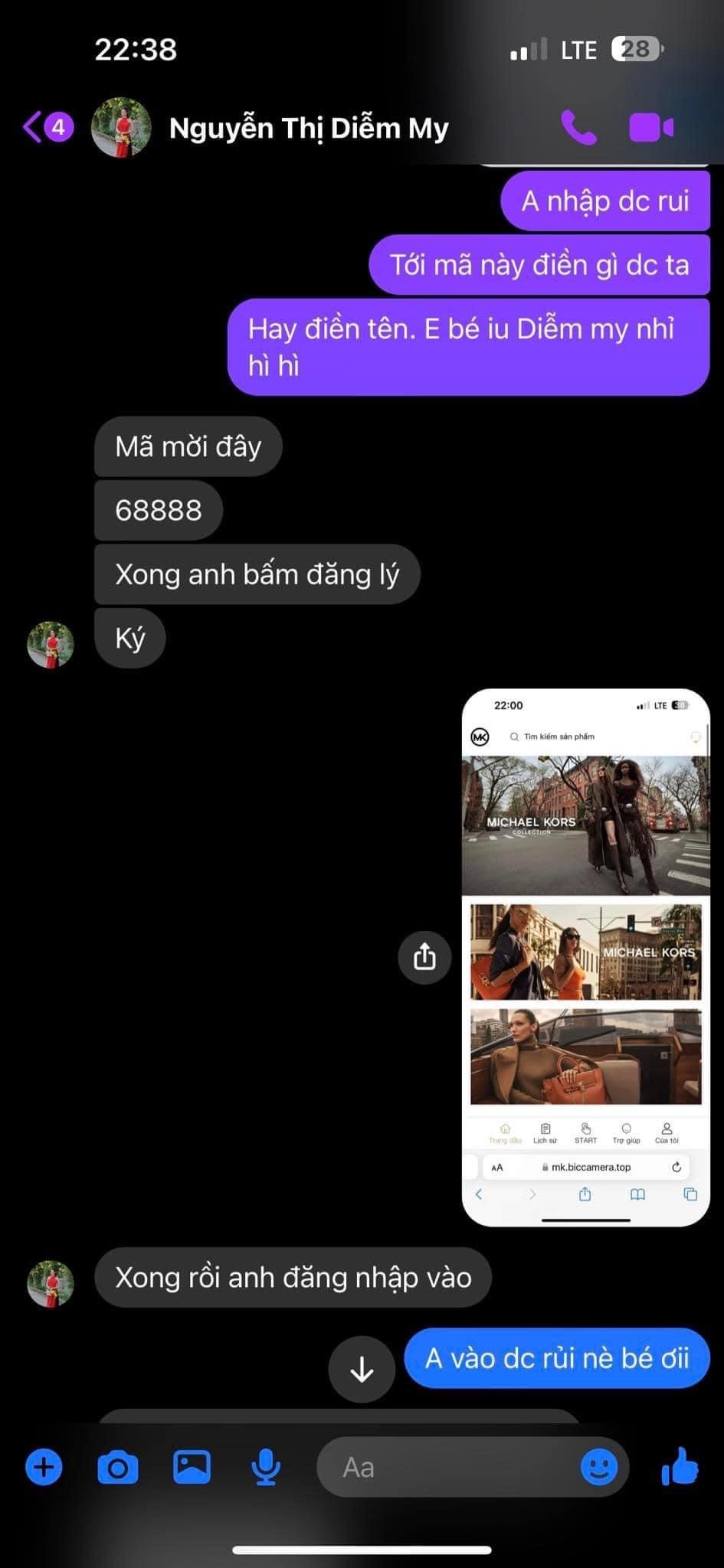Open Nguyễn Thị Diễm My's profile info
The image size is (724, 1568).
click(x=308, y=128)
